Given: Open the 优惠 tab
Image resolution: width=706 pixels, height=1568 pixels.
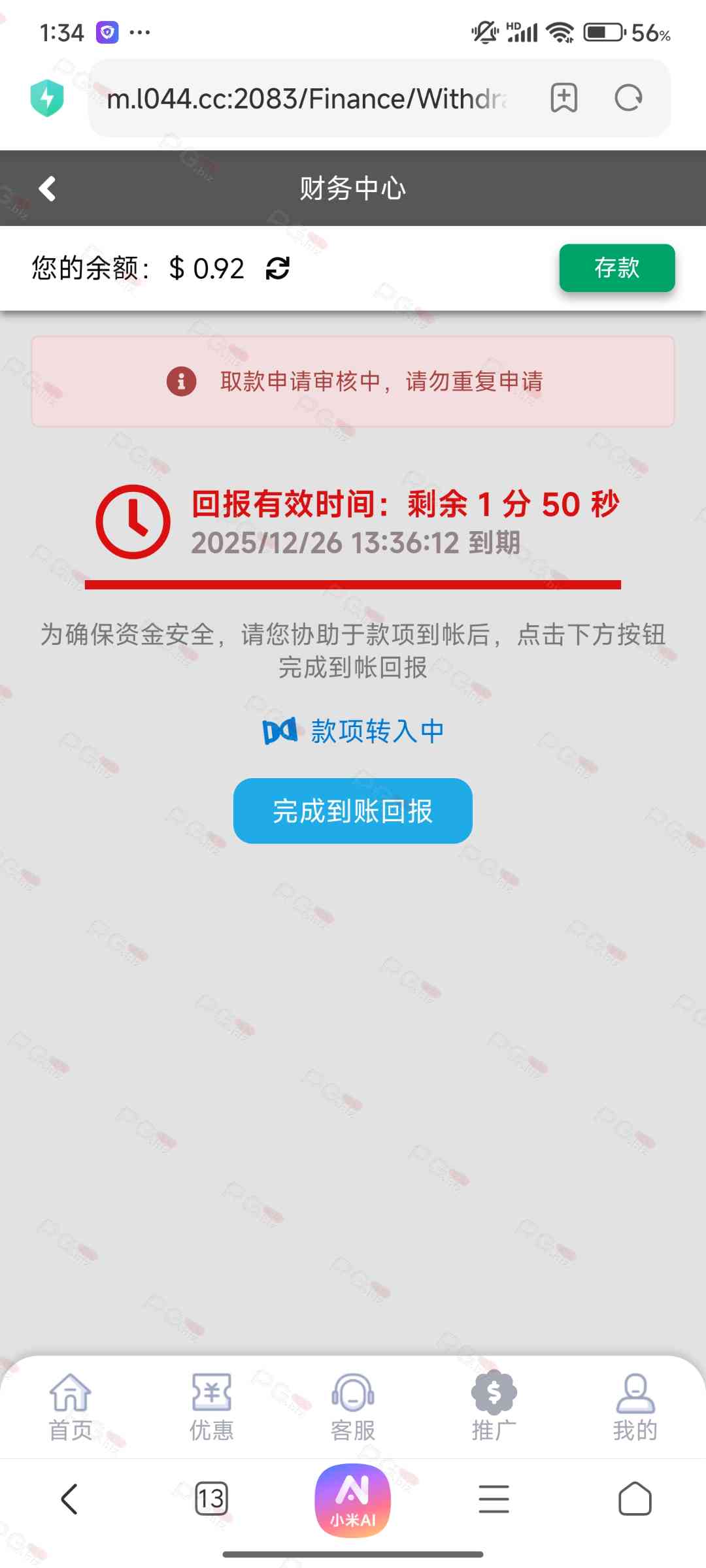Looking at the screenshot, I should (211, 1407).
